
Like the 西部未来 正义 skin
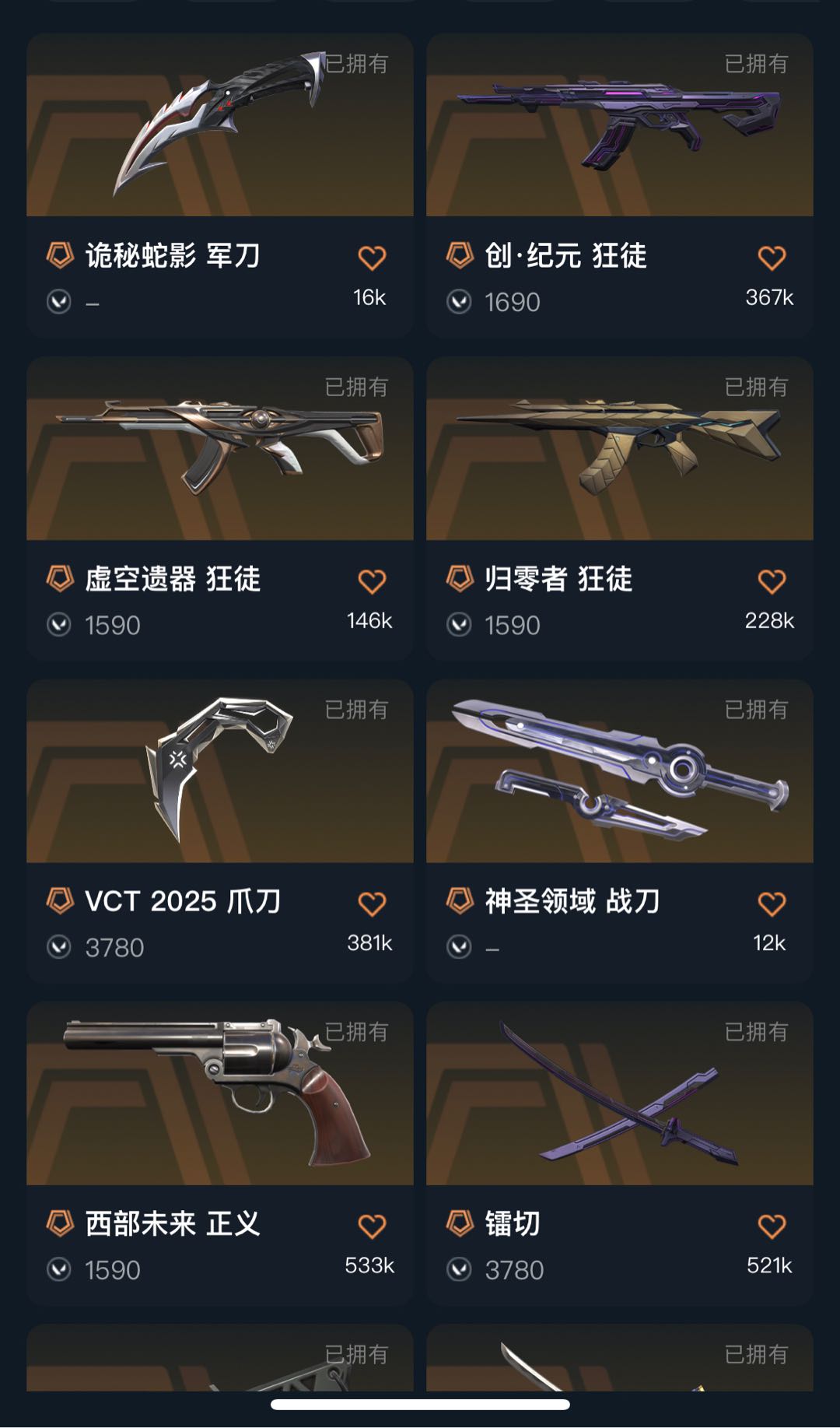pyautogui.click(x=372, y=1226)
